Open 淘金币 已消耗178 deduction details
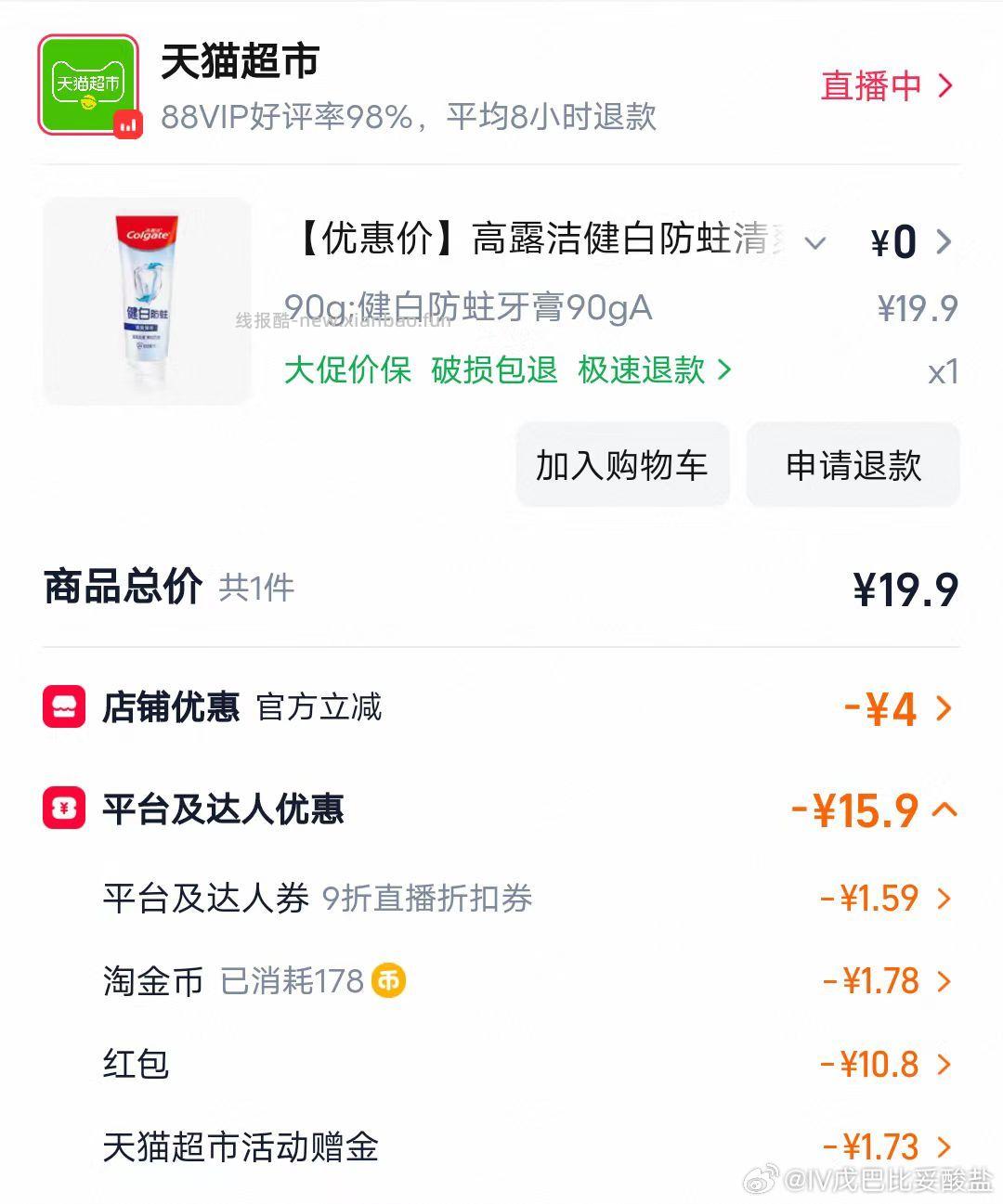Screen dimensions: 1003x1204 pos(944,980)
